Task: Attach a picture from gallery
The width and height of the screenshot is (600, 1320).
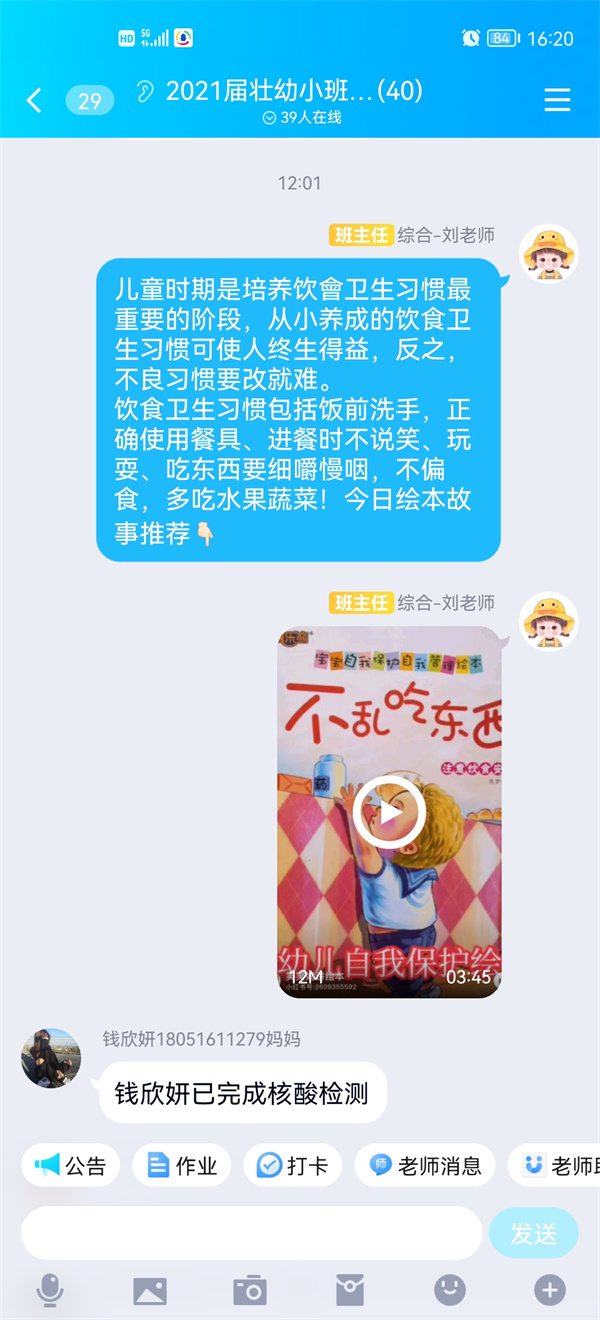Action: [x=150, y=1291]
